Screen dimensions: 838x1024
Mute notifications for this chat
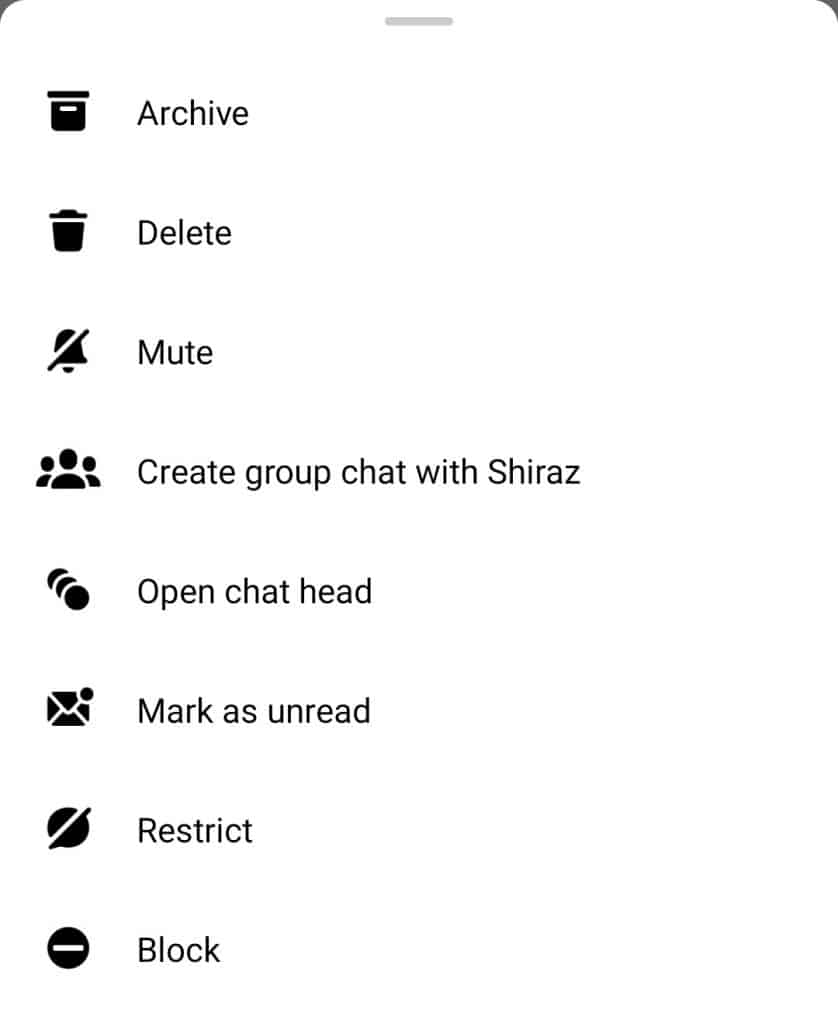tap(175, 352)
